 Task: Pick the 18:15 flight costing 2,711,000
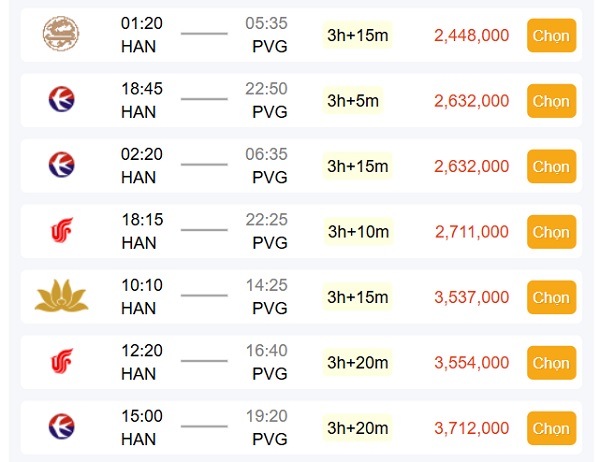(551, 232)
